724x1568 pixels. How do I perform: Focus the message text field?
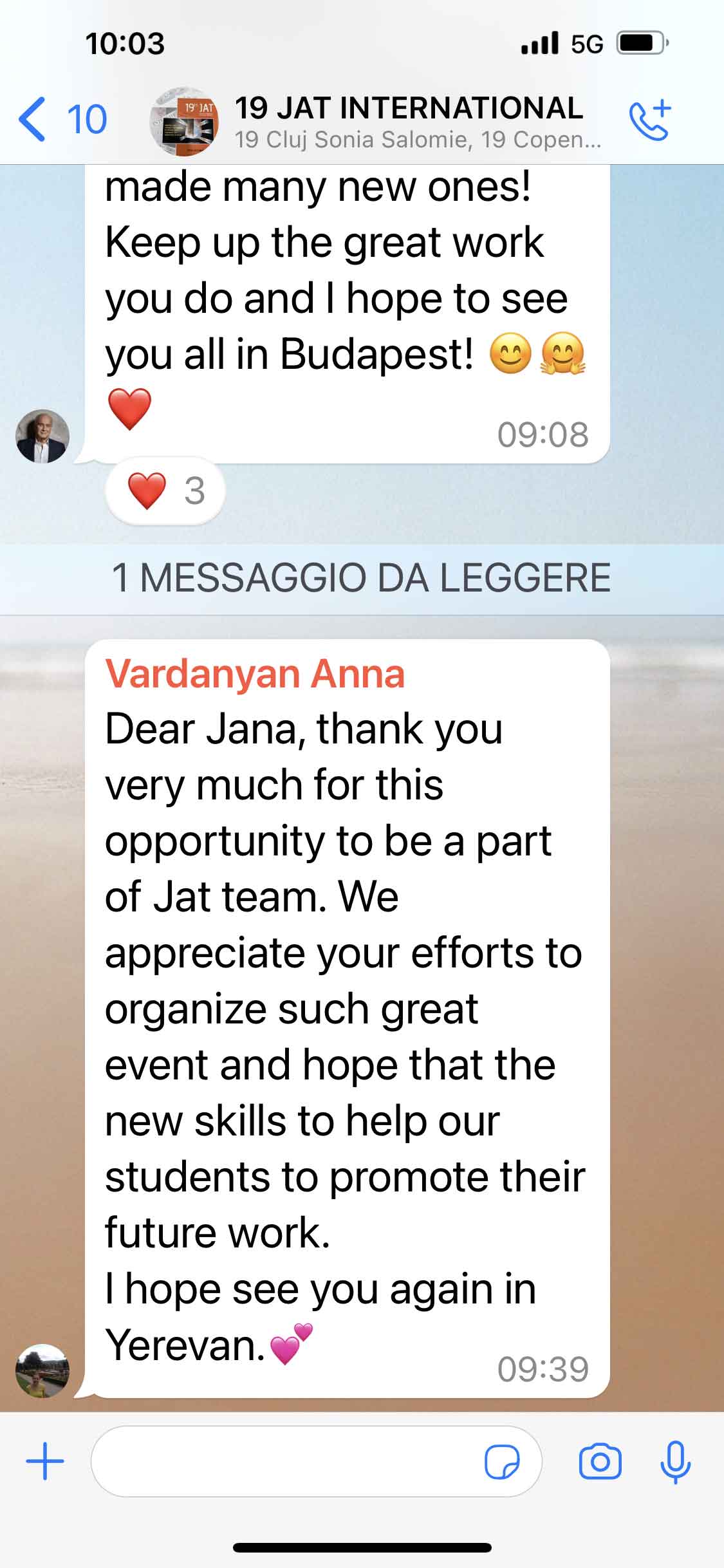point(286,1461)
